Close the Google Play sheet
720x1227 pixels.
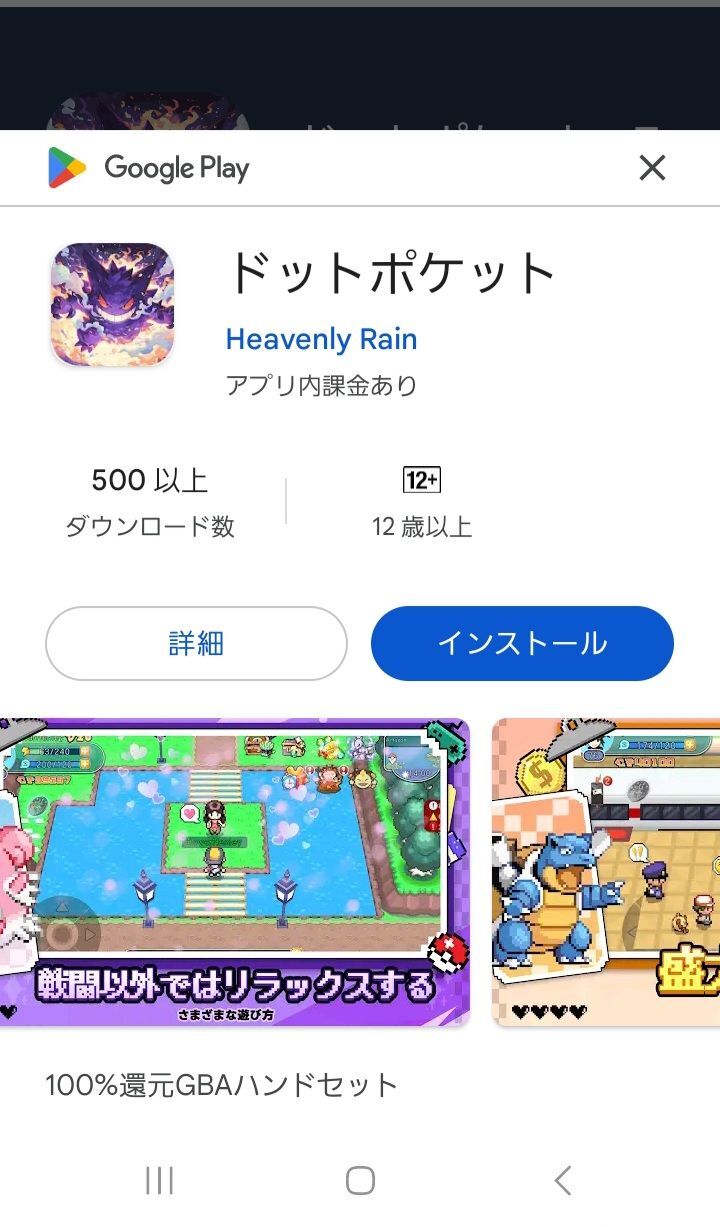(x=652, y=168)
